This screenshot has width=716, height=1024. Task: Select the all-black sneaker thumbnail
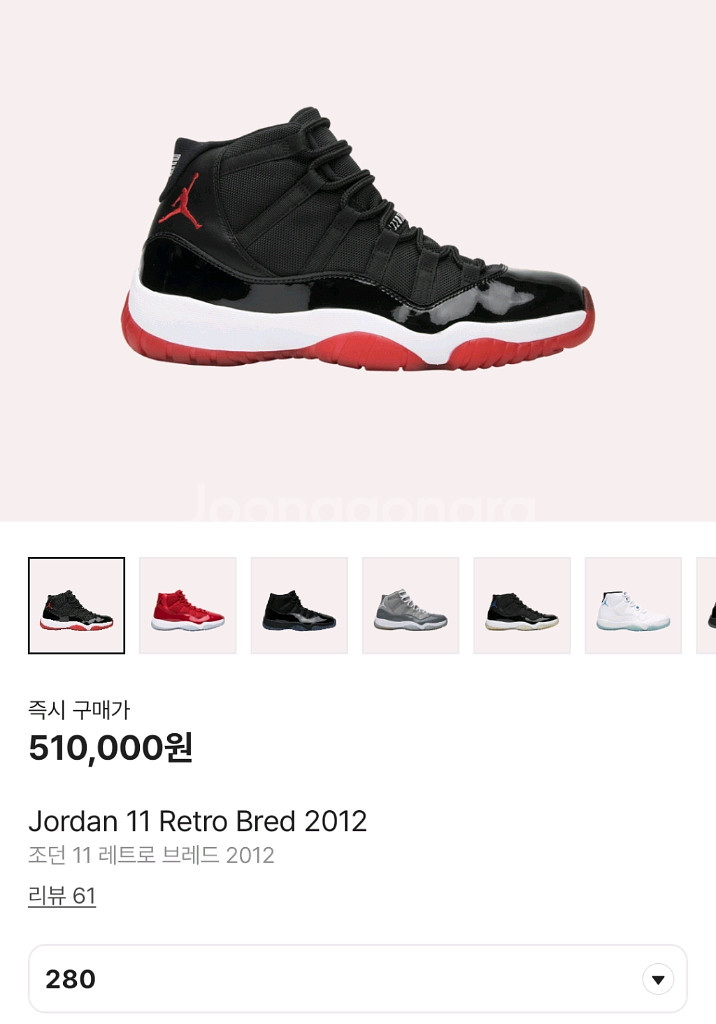click(299, 606)
